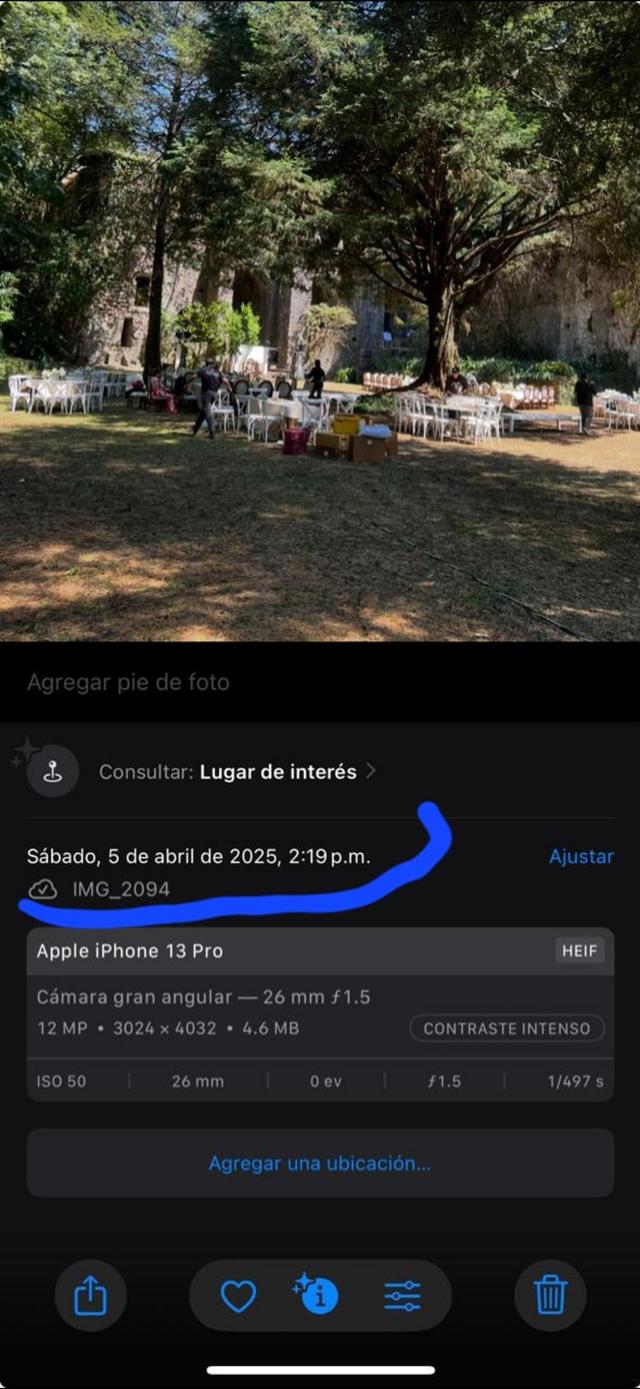Mark the photo as favorite
640x1389 pixels.
click(238, 1296)
